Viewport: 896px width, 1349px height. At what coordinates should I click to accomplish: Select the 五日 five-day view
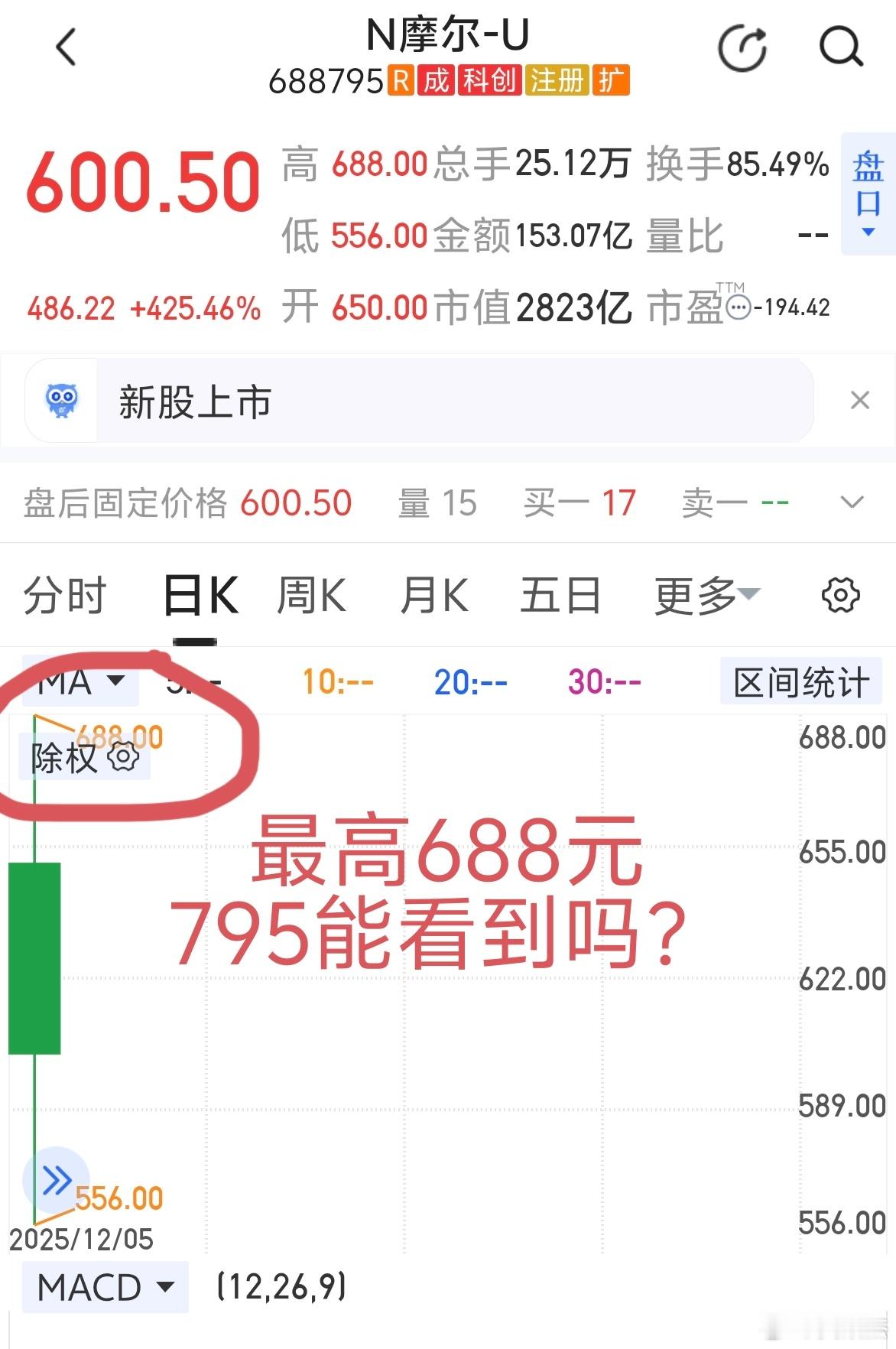click(x=562, y=596)
